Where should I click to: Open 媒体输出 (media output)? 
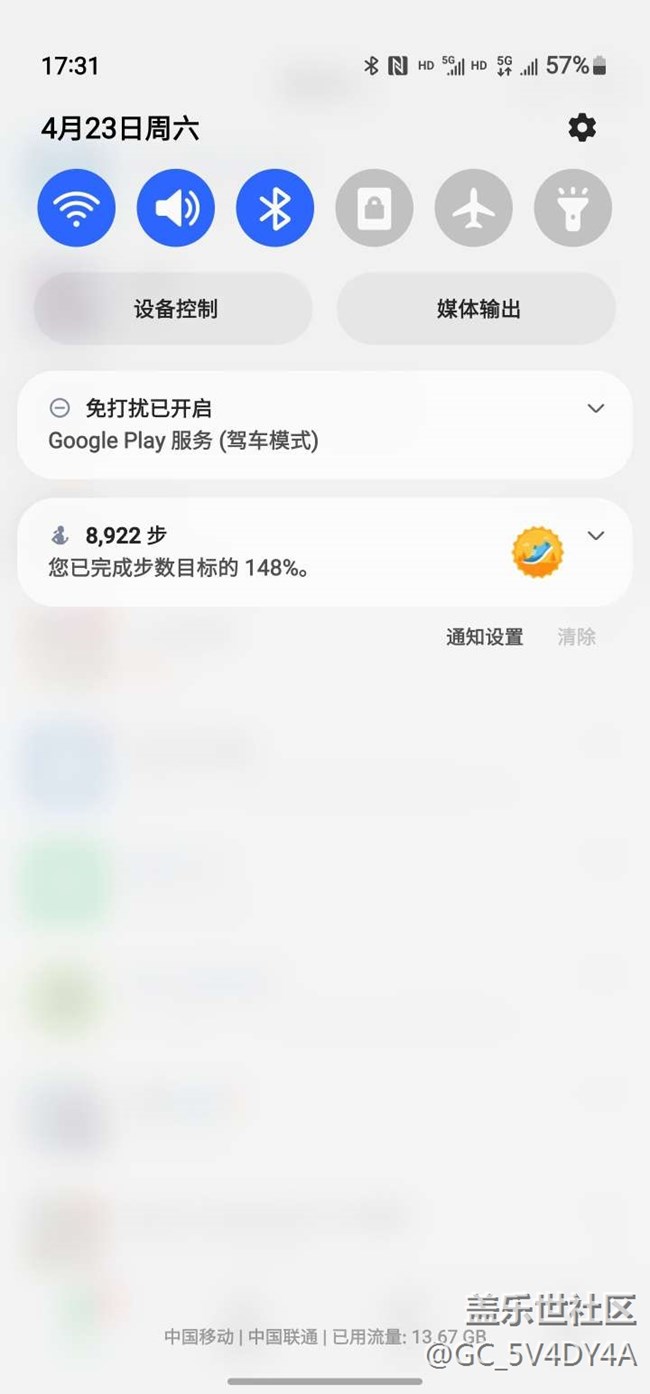(x=477, y=309)
